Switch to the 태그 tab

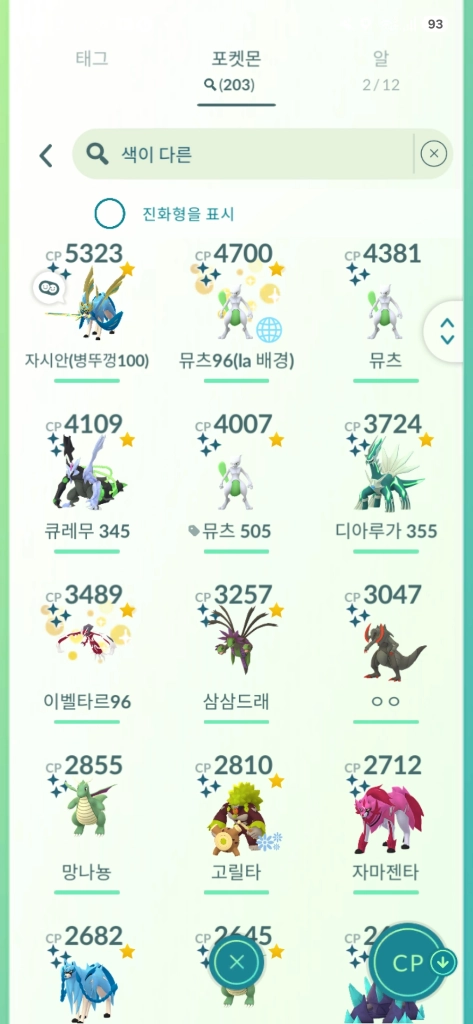pos(91,59)
